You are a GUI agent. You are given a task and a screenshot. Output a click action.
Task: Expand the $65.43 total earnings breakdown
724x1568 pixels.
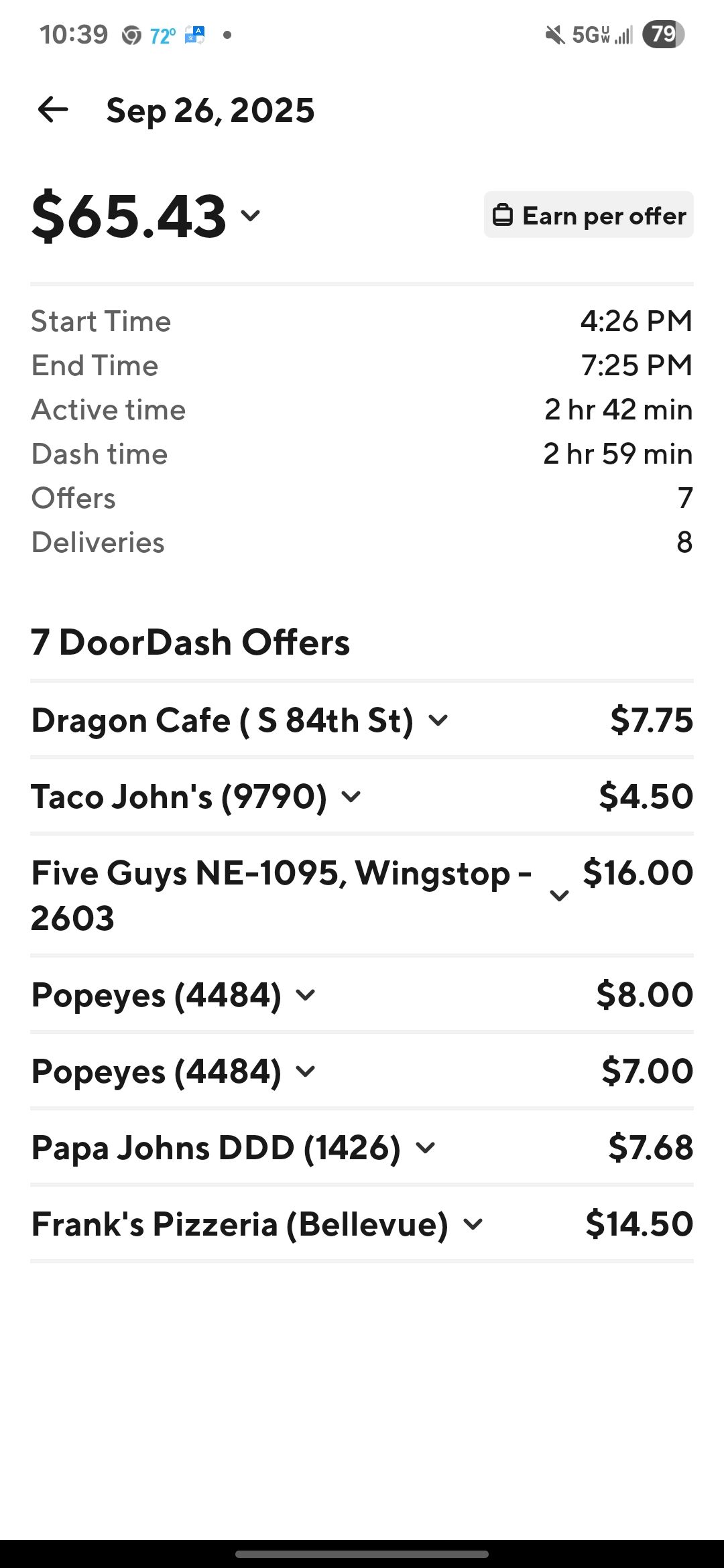point(251,216)
